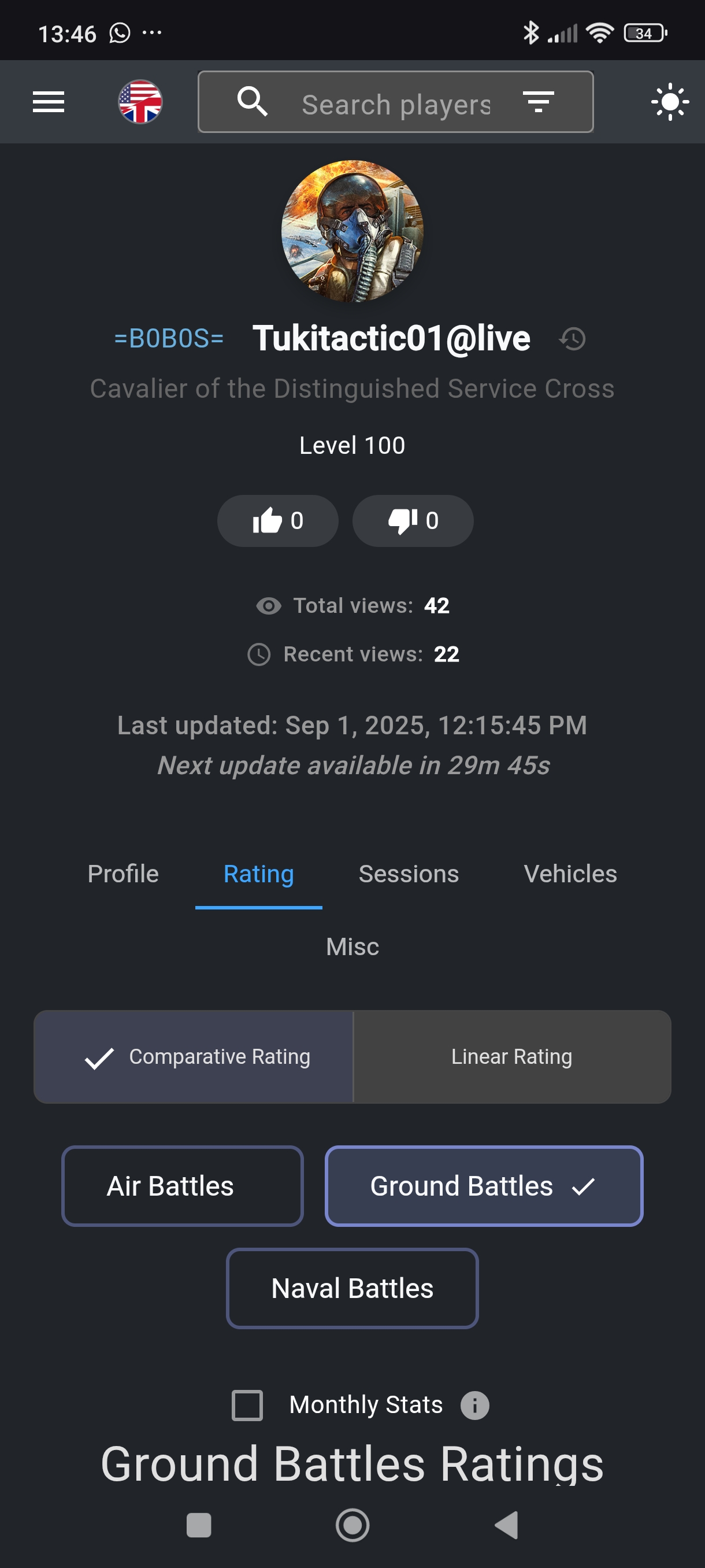Open the =B0B0S= squadron link
This screenshot has height=1568, width=705.
pyautogui.click(x=169, y=338)
